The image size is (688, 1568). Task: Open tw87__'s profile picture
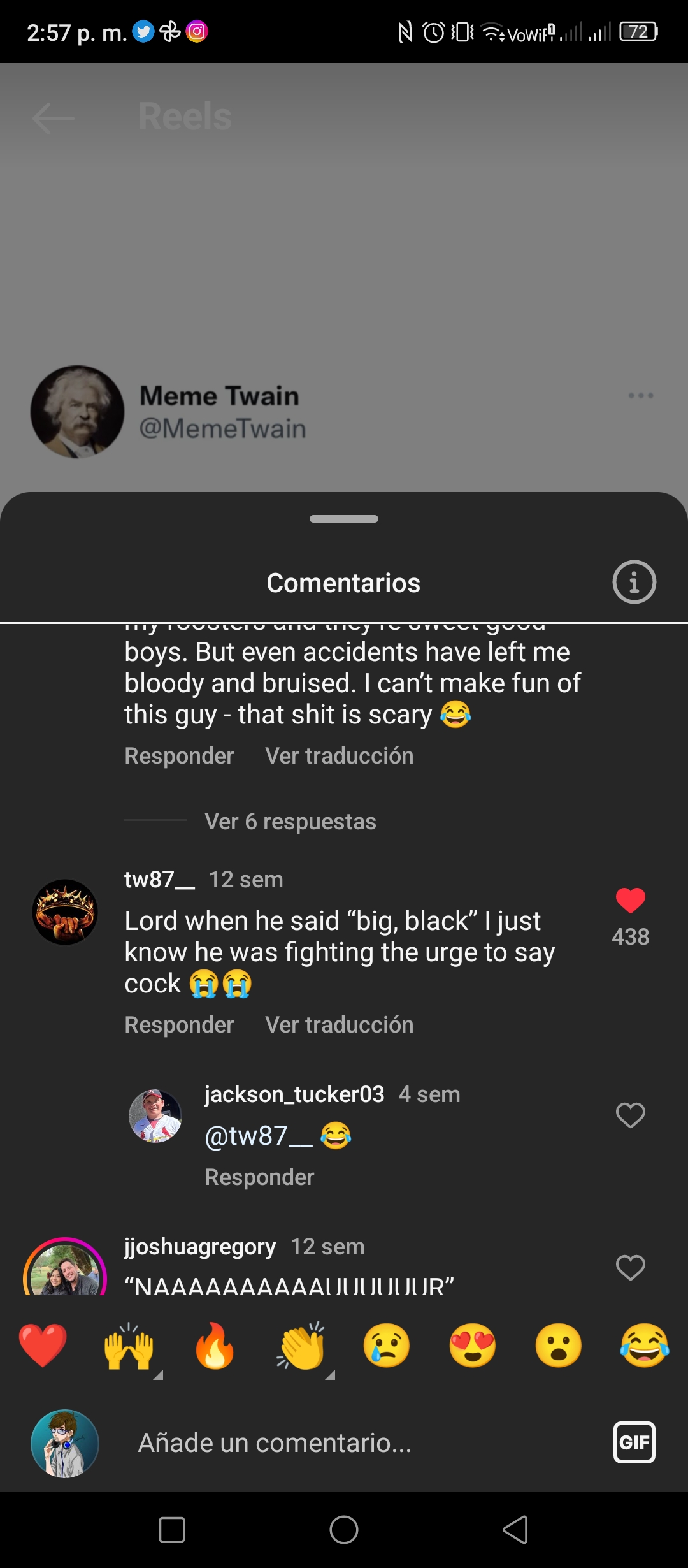click(x=65, y=911)
